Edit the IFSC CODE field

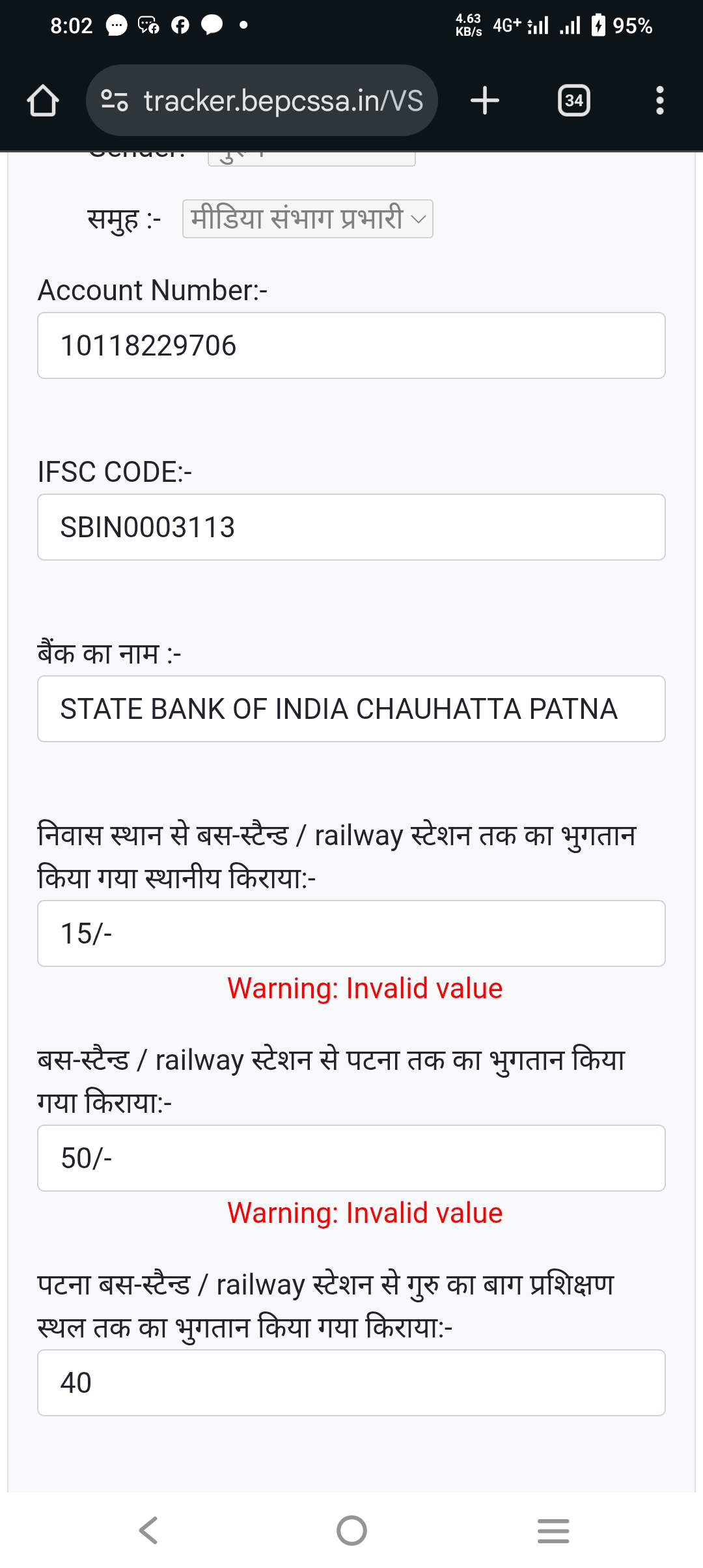(351, 527)
